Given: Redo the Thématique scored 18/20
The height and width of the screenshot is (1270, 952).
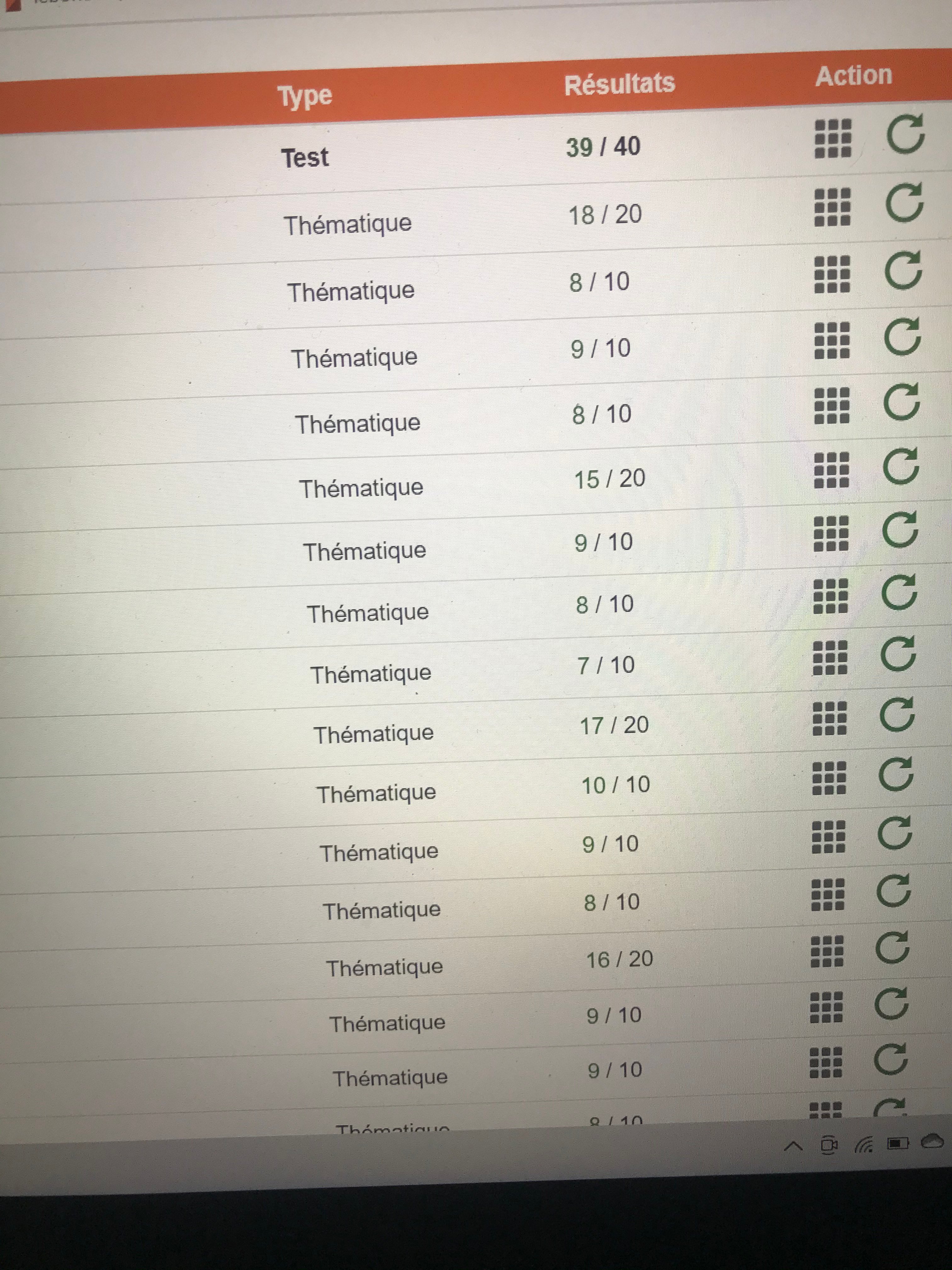Looking at the screenshot, I should [904, 203].
